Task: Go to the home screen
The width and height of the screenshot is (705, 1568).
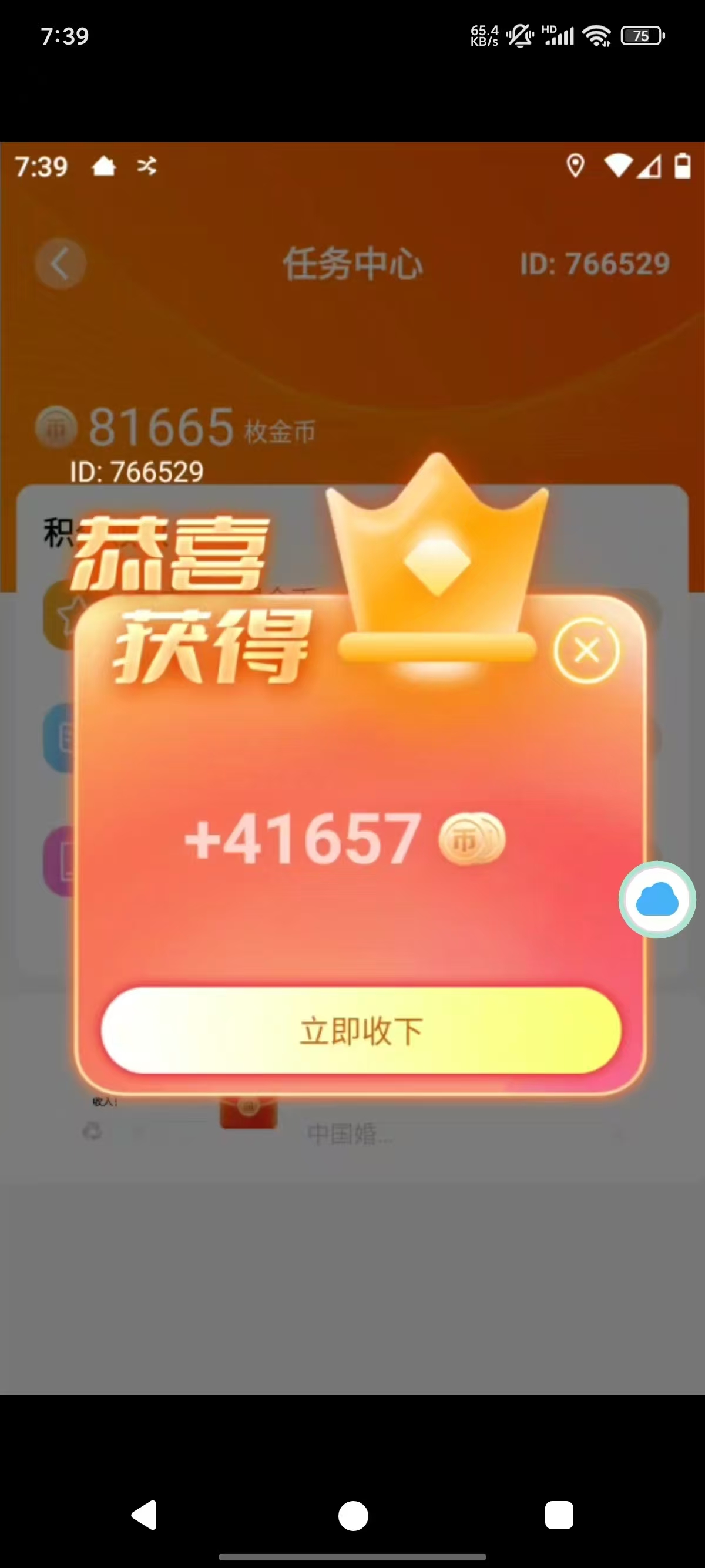Action: (x=353, y=1515)
